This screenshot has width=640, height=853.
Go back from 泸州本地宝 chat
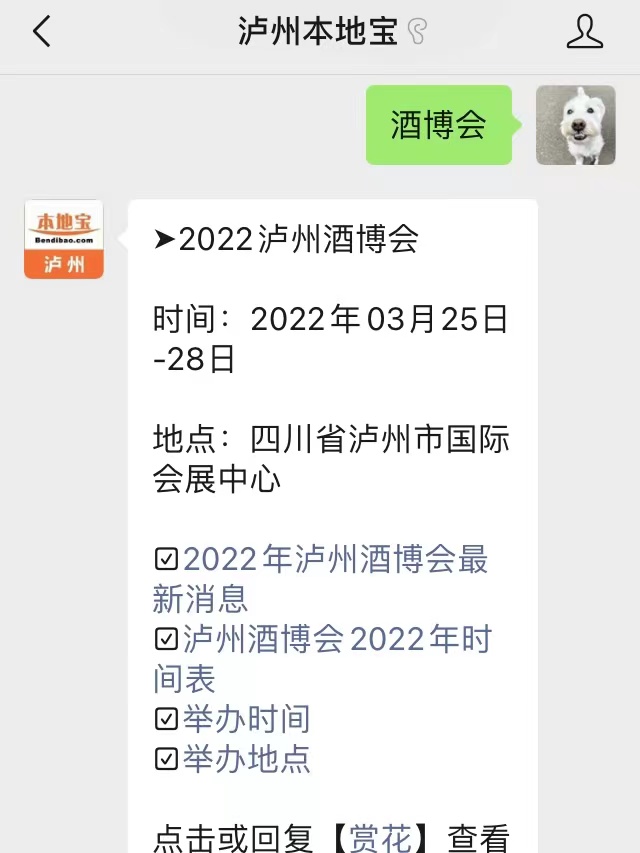(41, 32)
